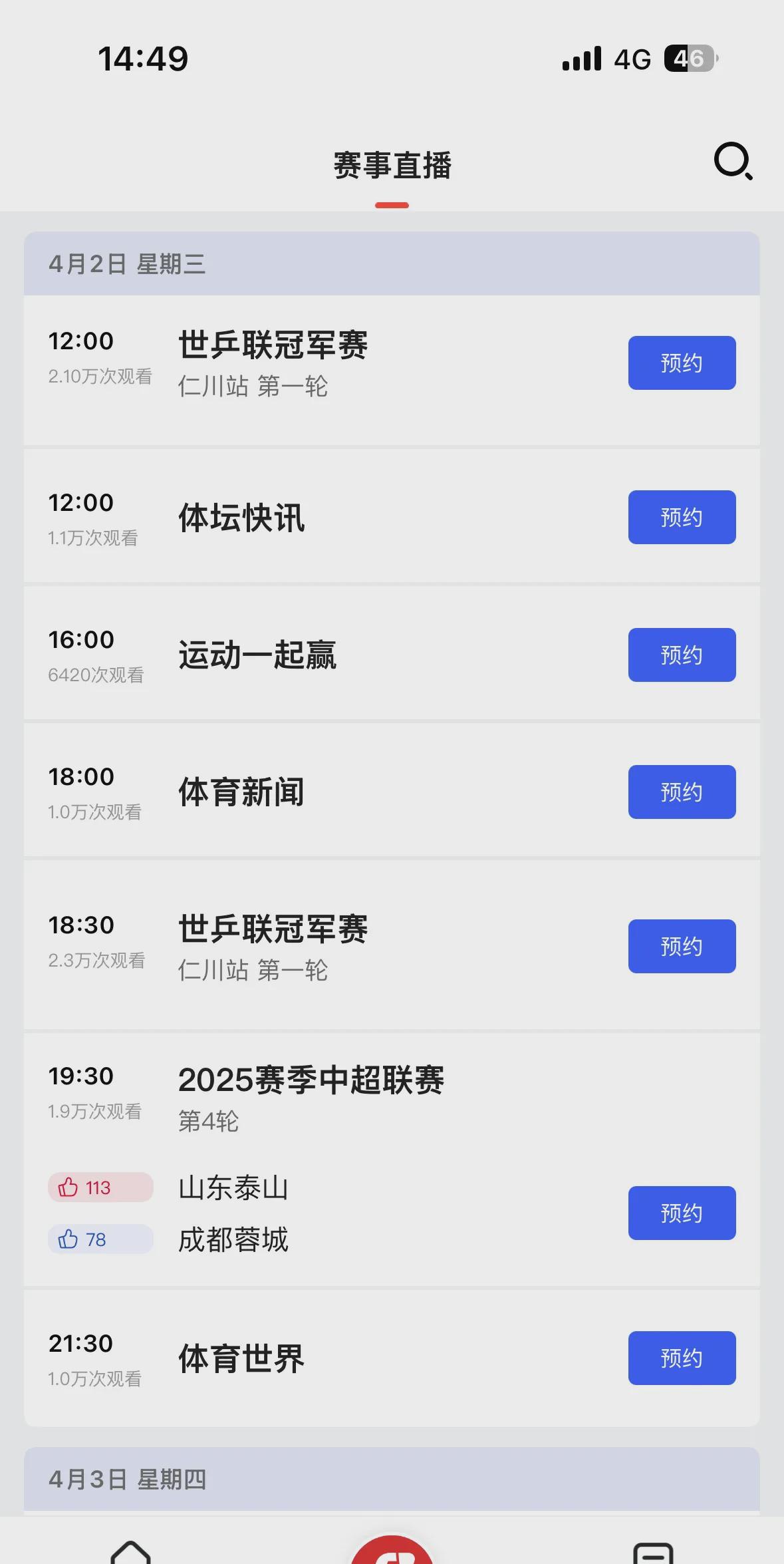The image size is (784, 1564).
Task: Tap 预约 for 体坛快讯
Action: point(682,517)
